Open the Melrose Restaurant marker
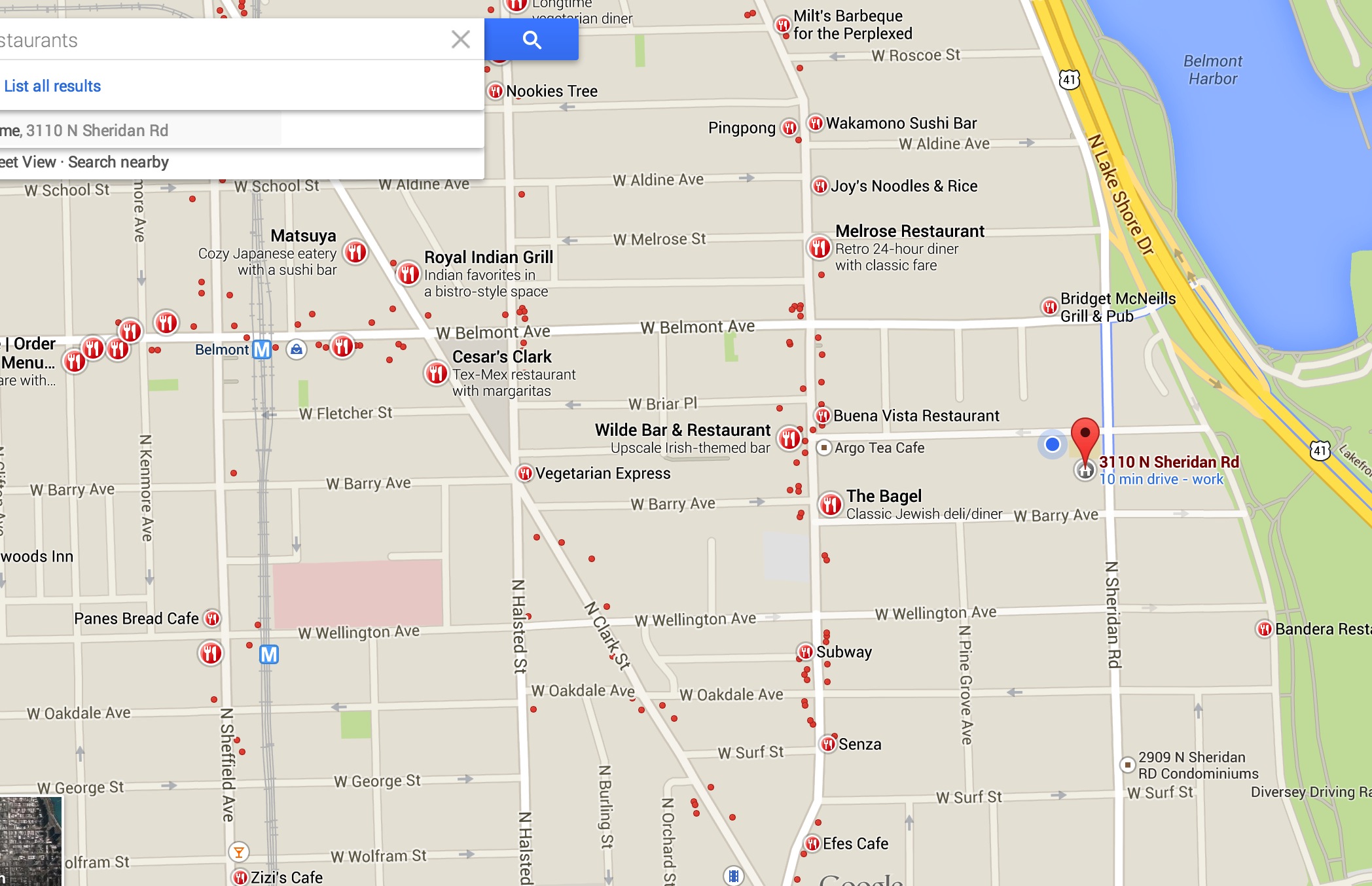 coord(820,248)
